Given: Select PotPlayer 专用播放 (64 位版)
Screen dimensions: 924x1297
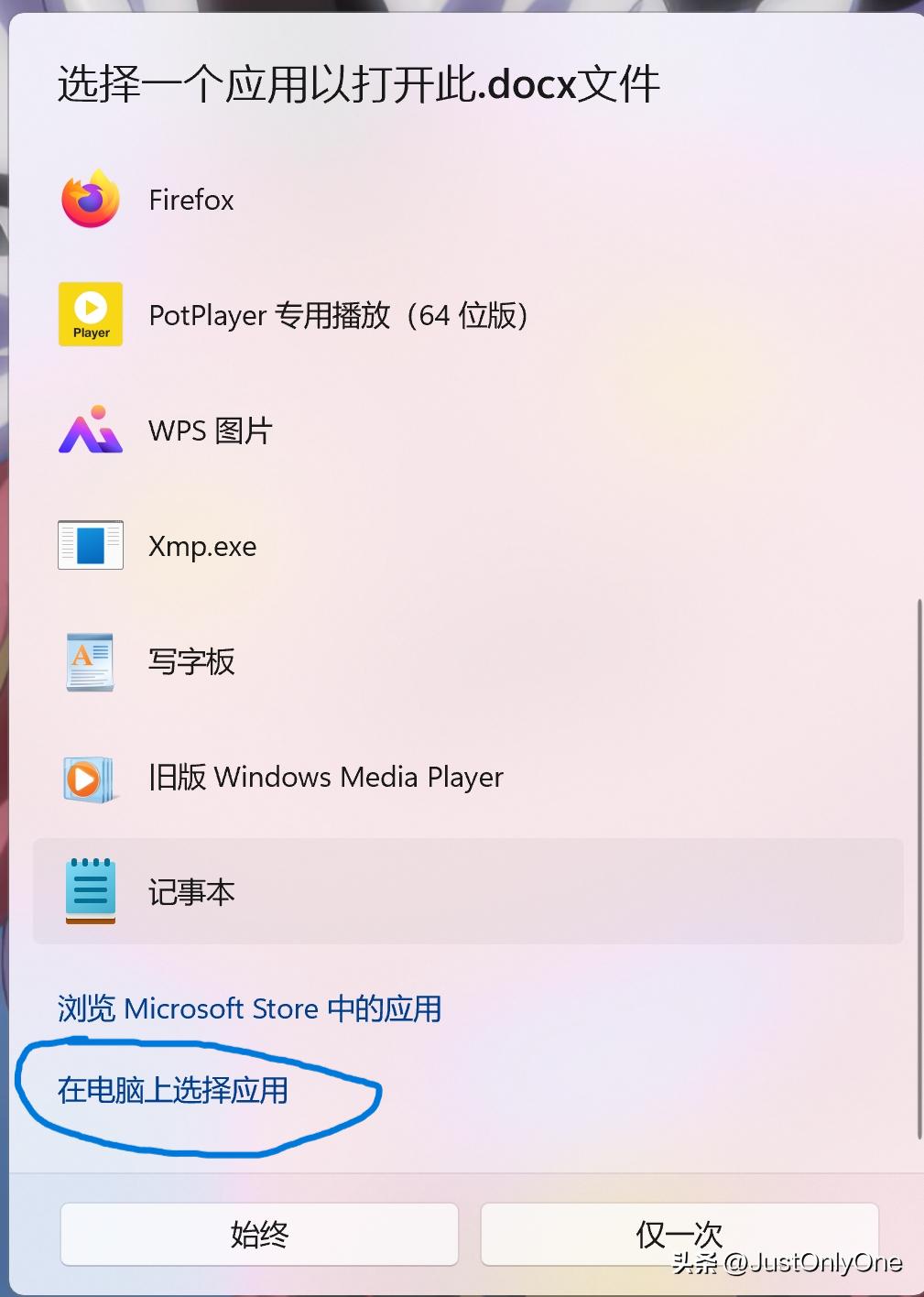Looking at the screenshot, I should pyautogui.click(x=337, y=315).
